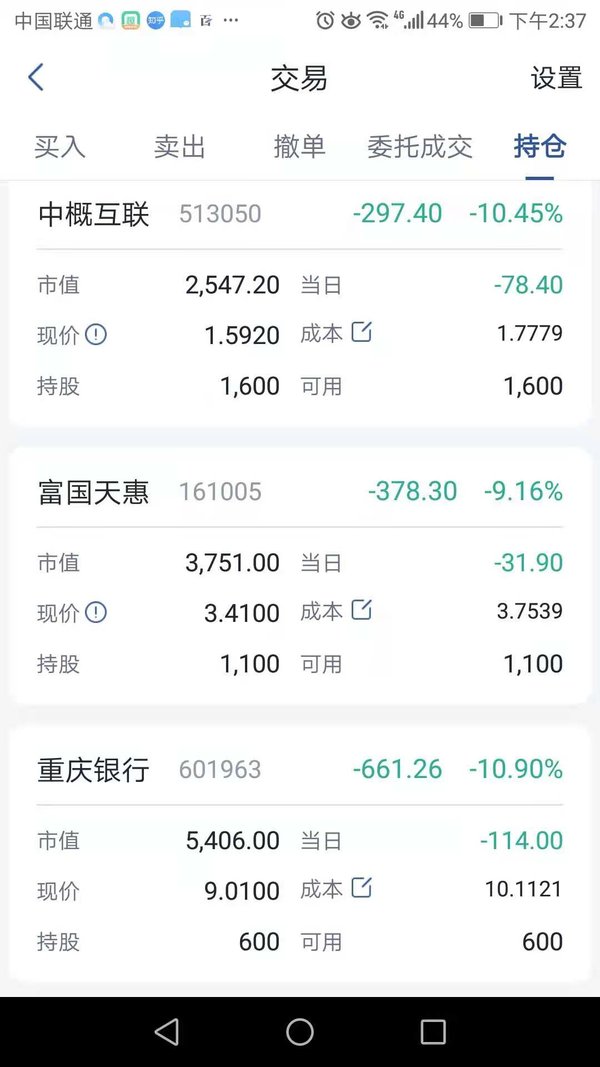Open 设置 in the top right
This screenshot has height=1067, width=600.
pos(556,78)
